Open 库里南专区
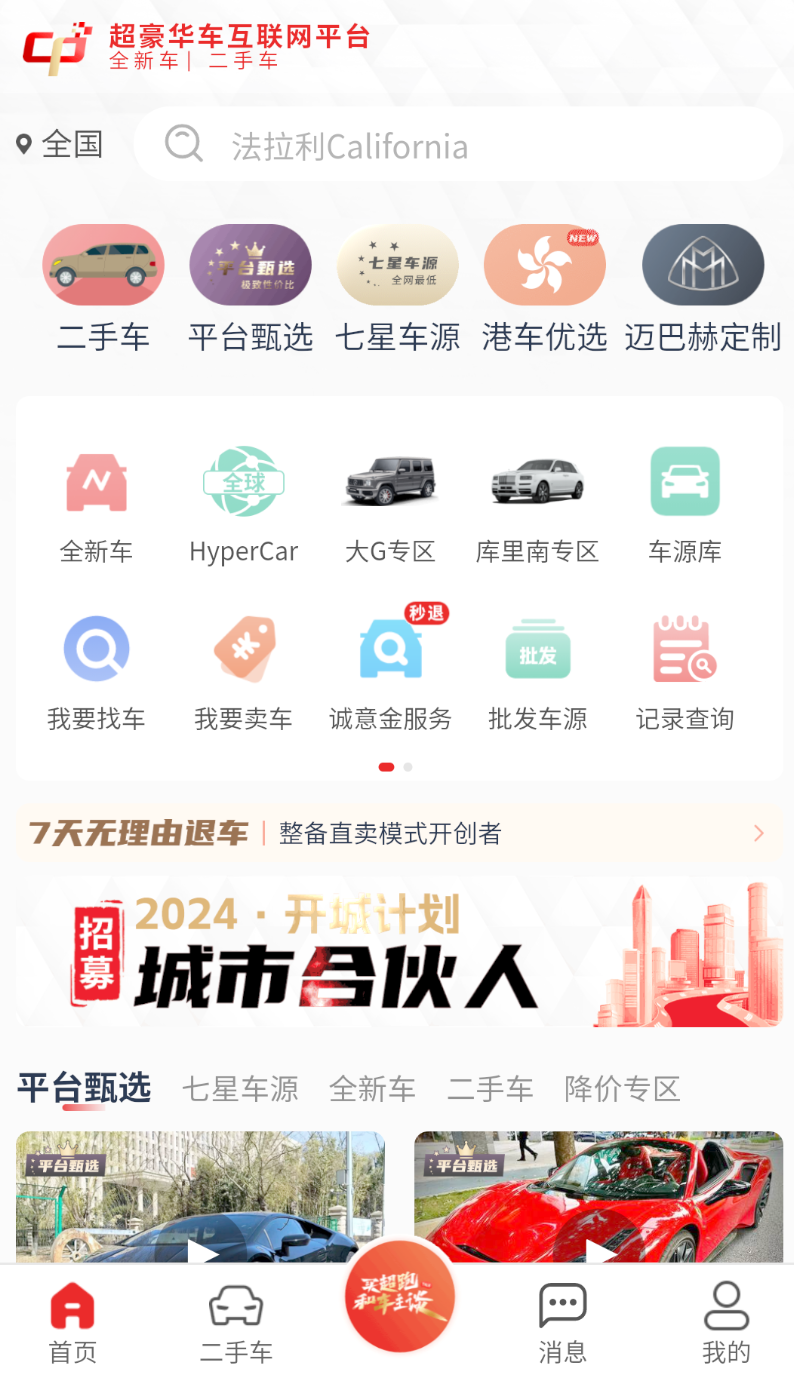This screenshot has width=794, height=1373. [537, 506]
